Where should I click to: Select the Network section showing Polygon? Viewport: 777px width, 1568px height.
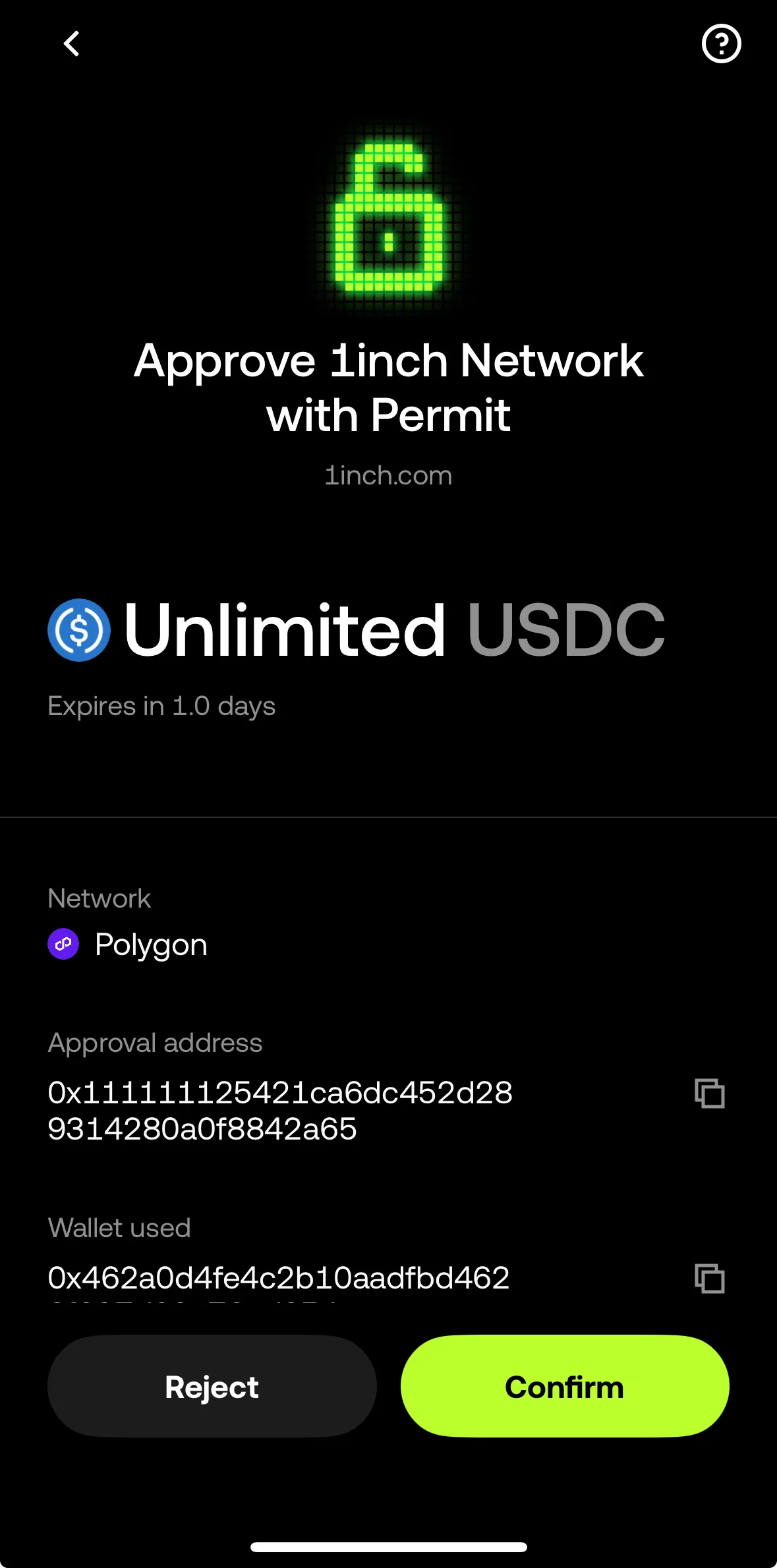tap(99, 898)
